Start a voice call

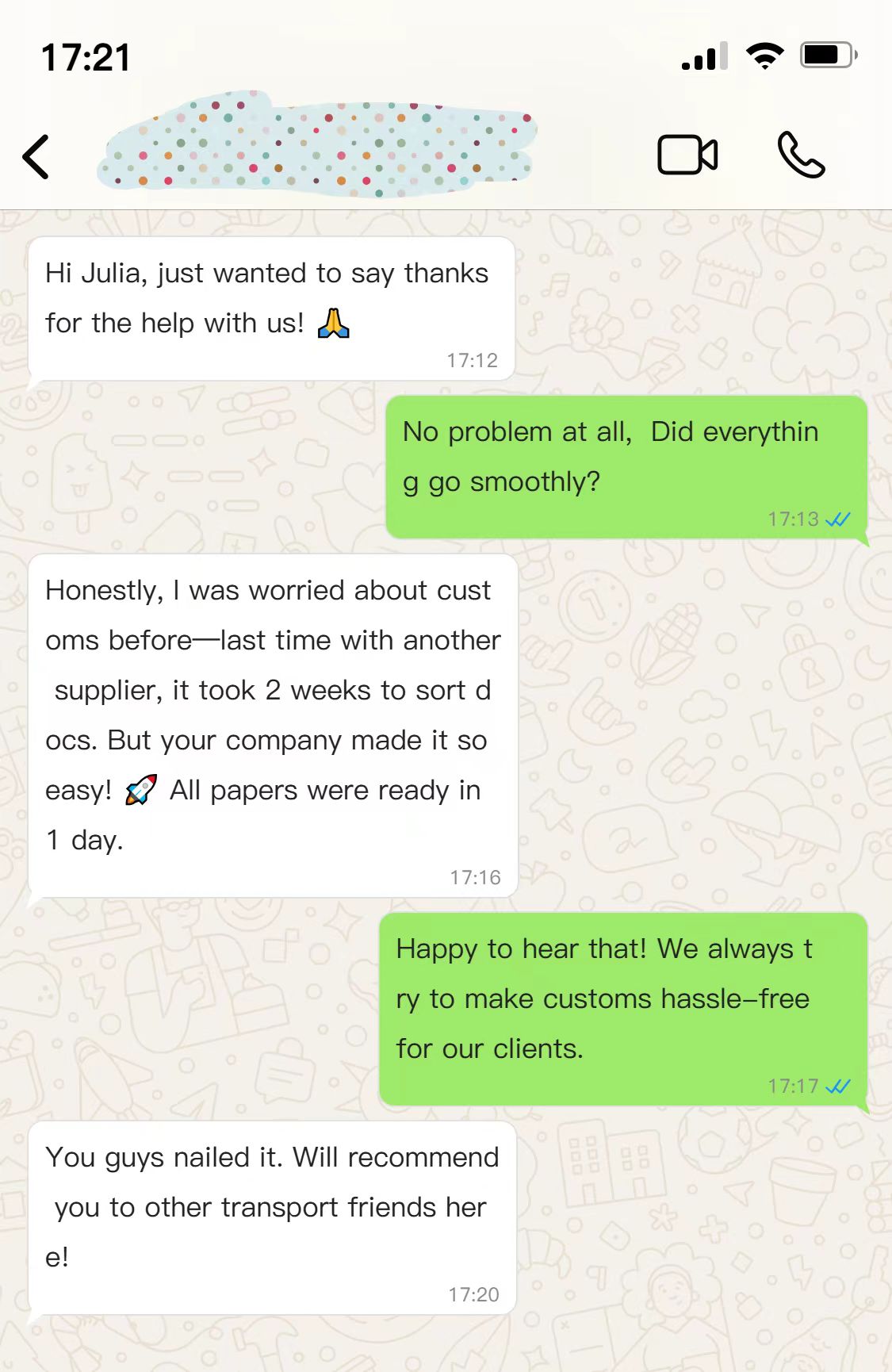click(801, 155)
